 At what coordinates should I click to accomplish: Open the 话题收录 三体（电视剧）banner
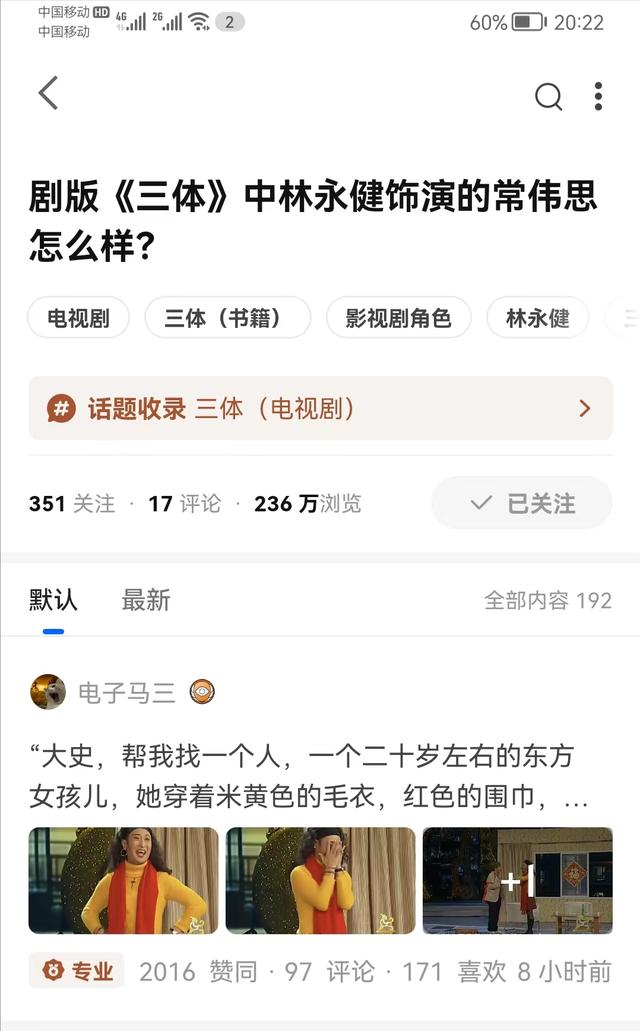pos(320,408)
